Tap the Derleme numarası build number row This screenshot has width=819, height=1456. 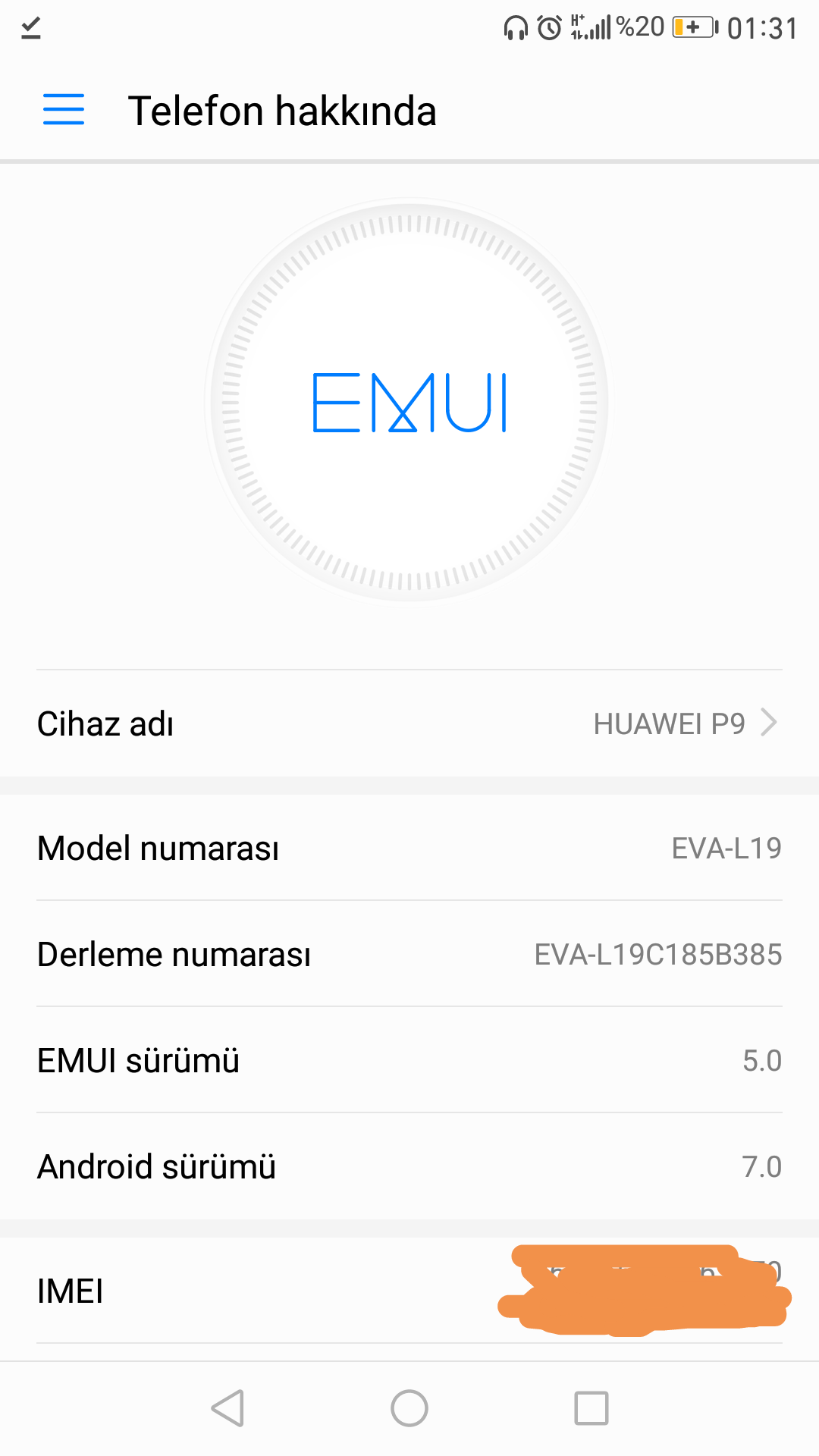coord(409,954)
